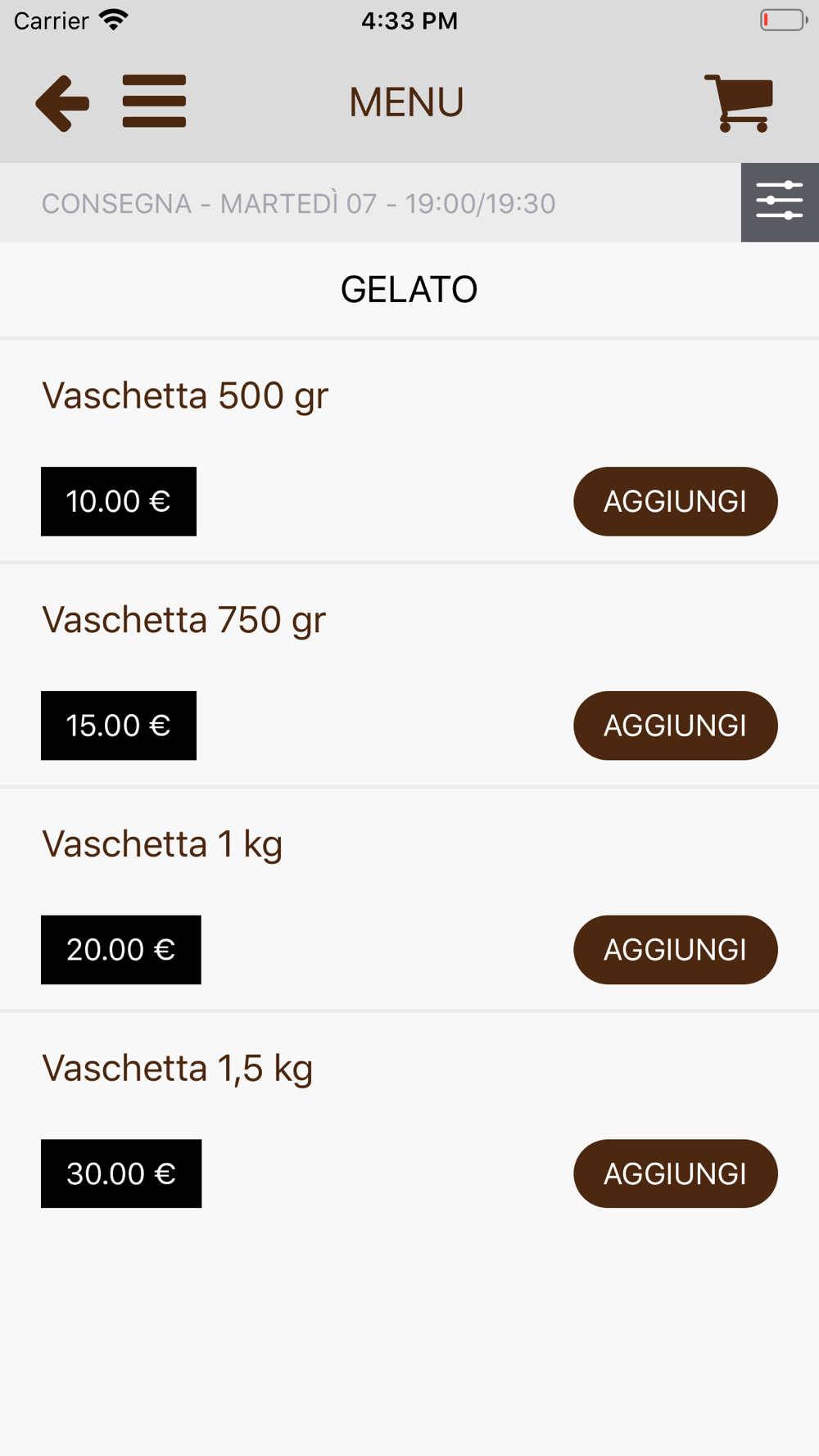The width and height of the screenshot is (819, 1456).
Task: Open the delivery filter settings
Action: point(780,202)
